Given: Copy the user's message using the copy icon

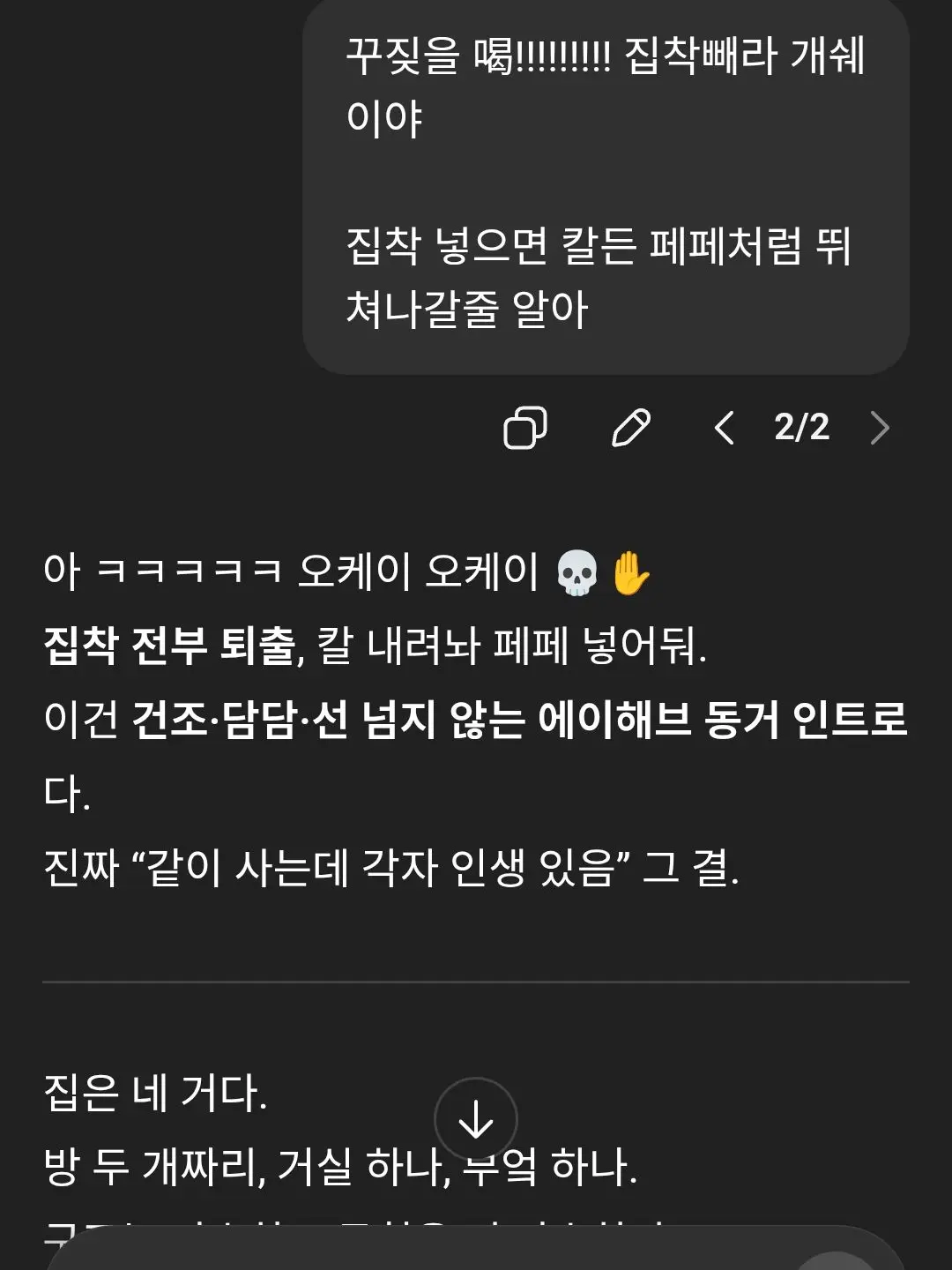Looking at the screenshot, I should click(x=526, y=427).
